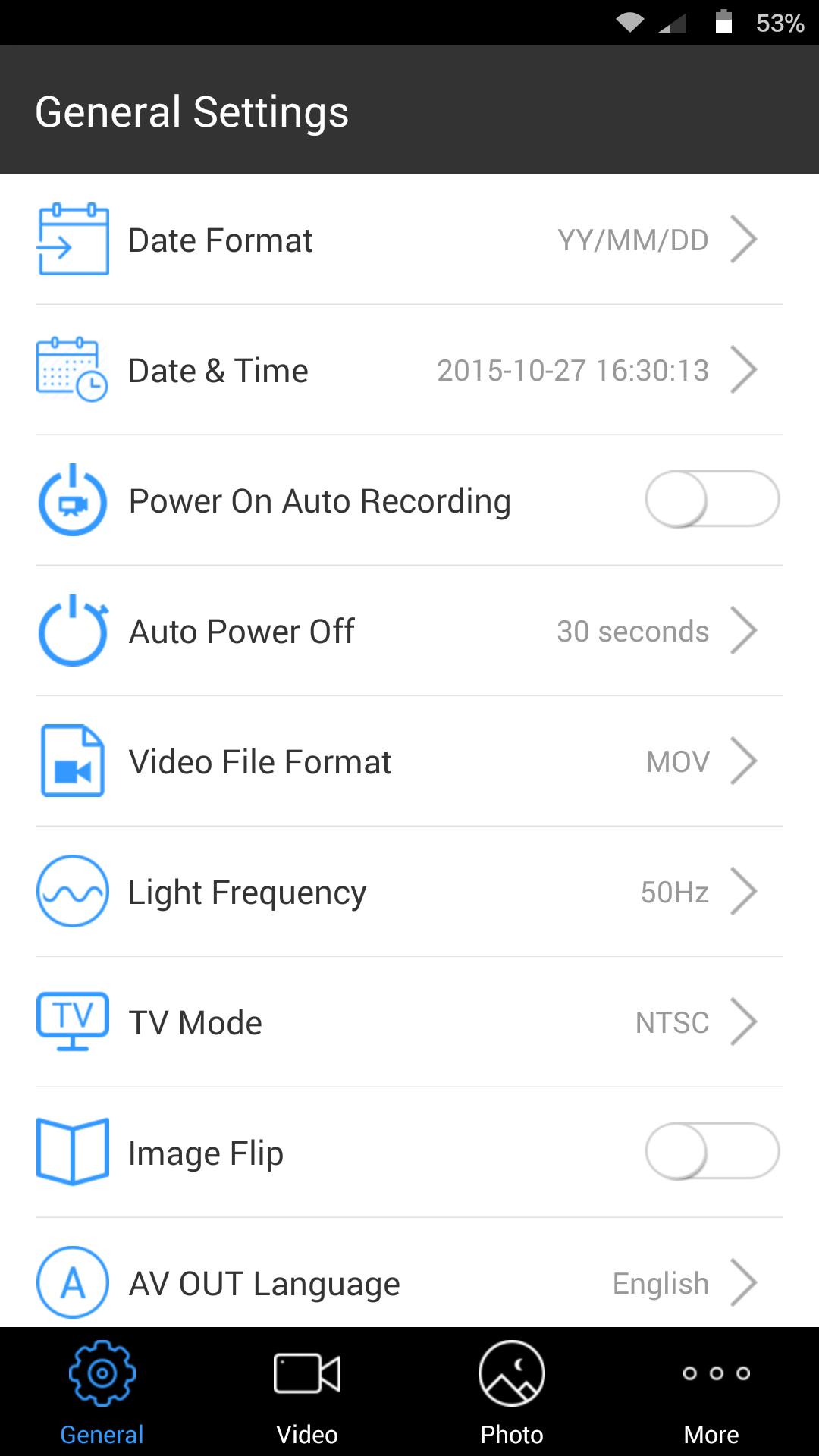Screen dimensions: 819x1456
Task: Change the Date & Time setting
Action: tap(409, 371)
